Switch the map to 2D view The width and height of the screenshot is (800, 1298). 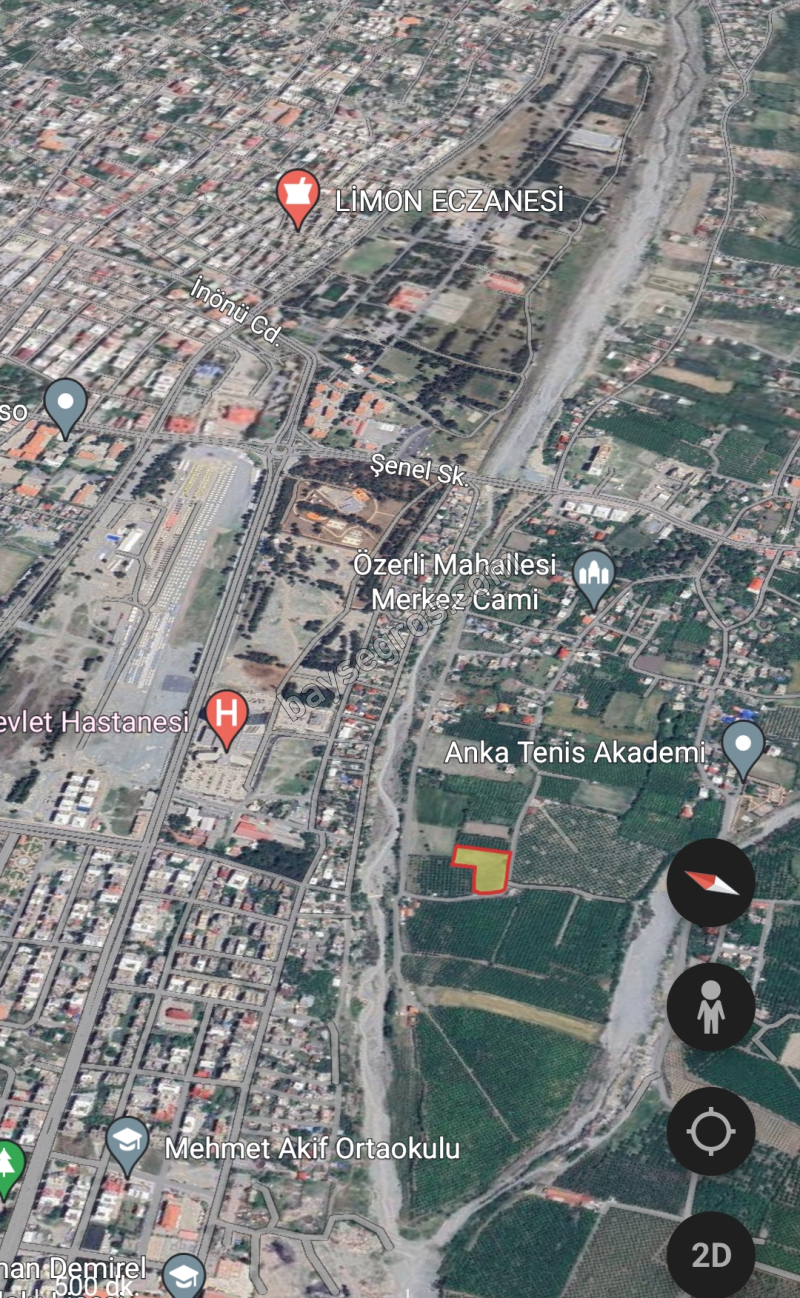tap(710, 1254)
